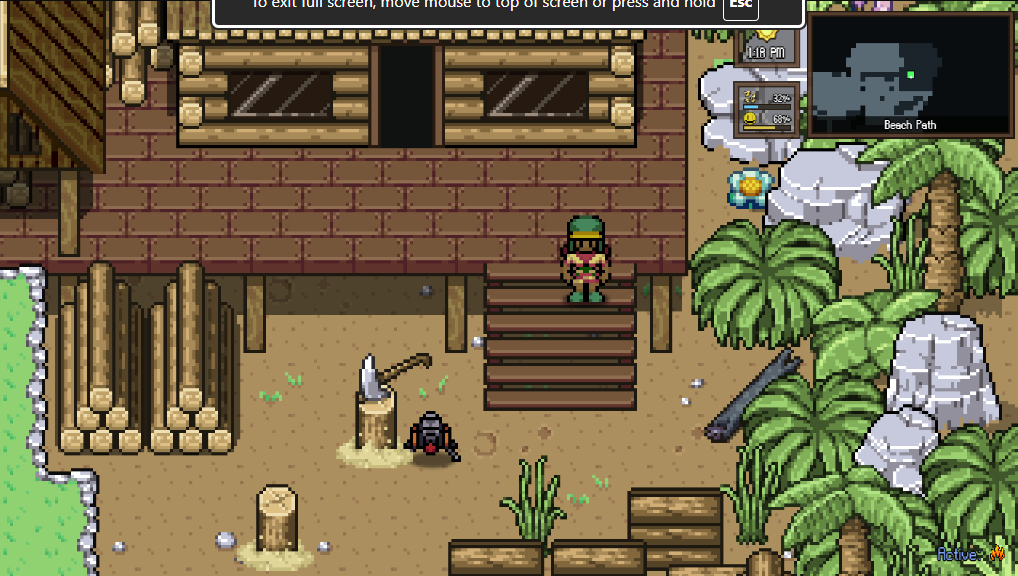Open the energy and mood status panel
This screenshot has height=576, width=1018.
coord(767,109)
